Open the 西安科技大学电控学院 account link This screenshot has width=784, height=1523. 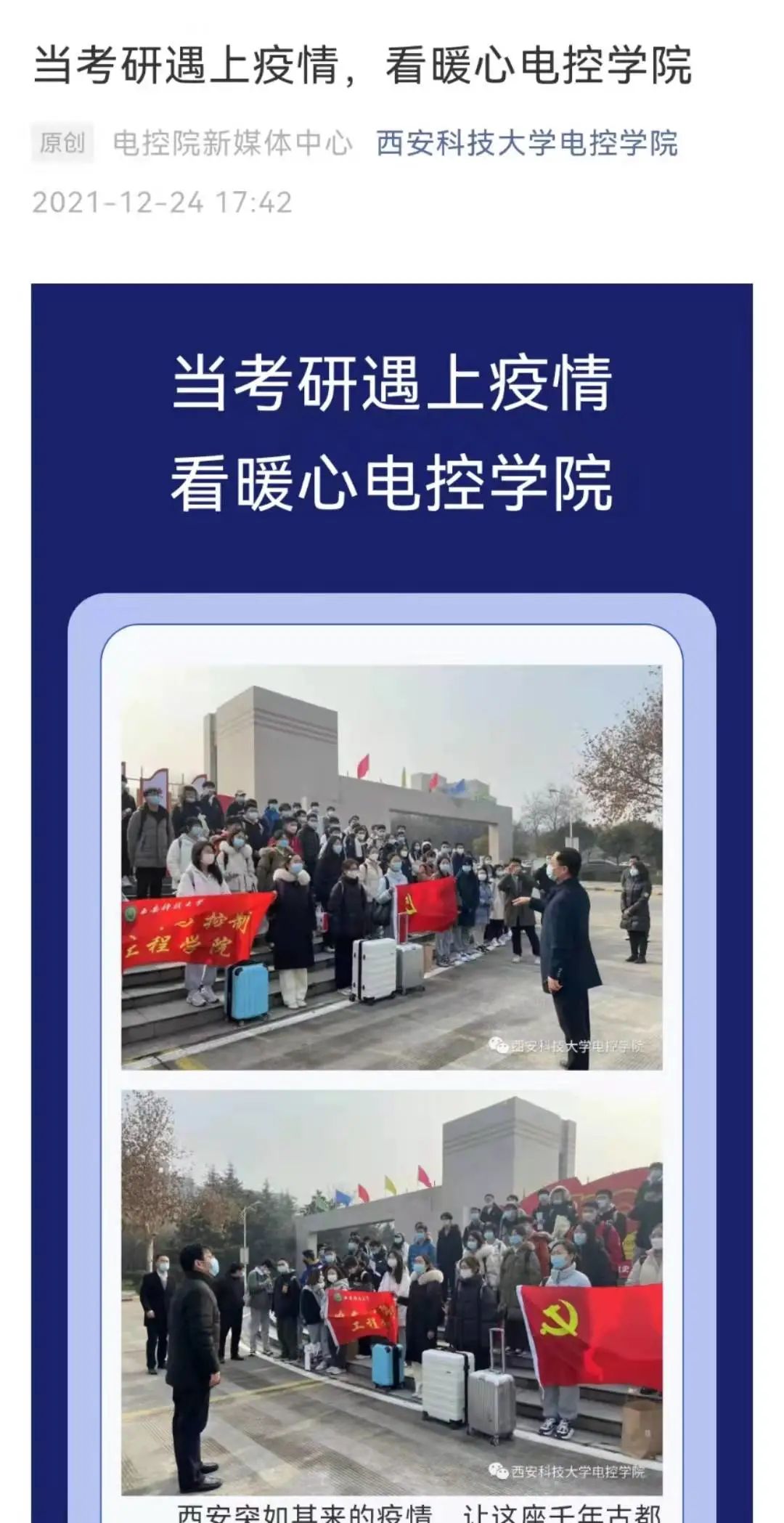click(526, 143)
